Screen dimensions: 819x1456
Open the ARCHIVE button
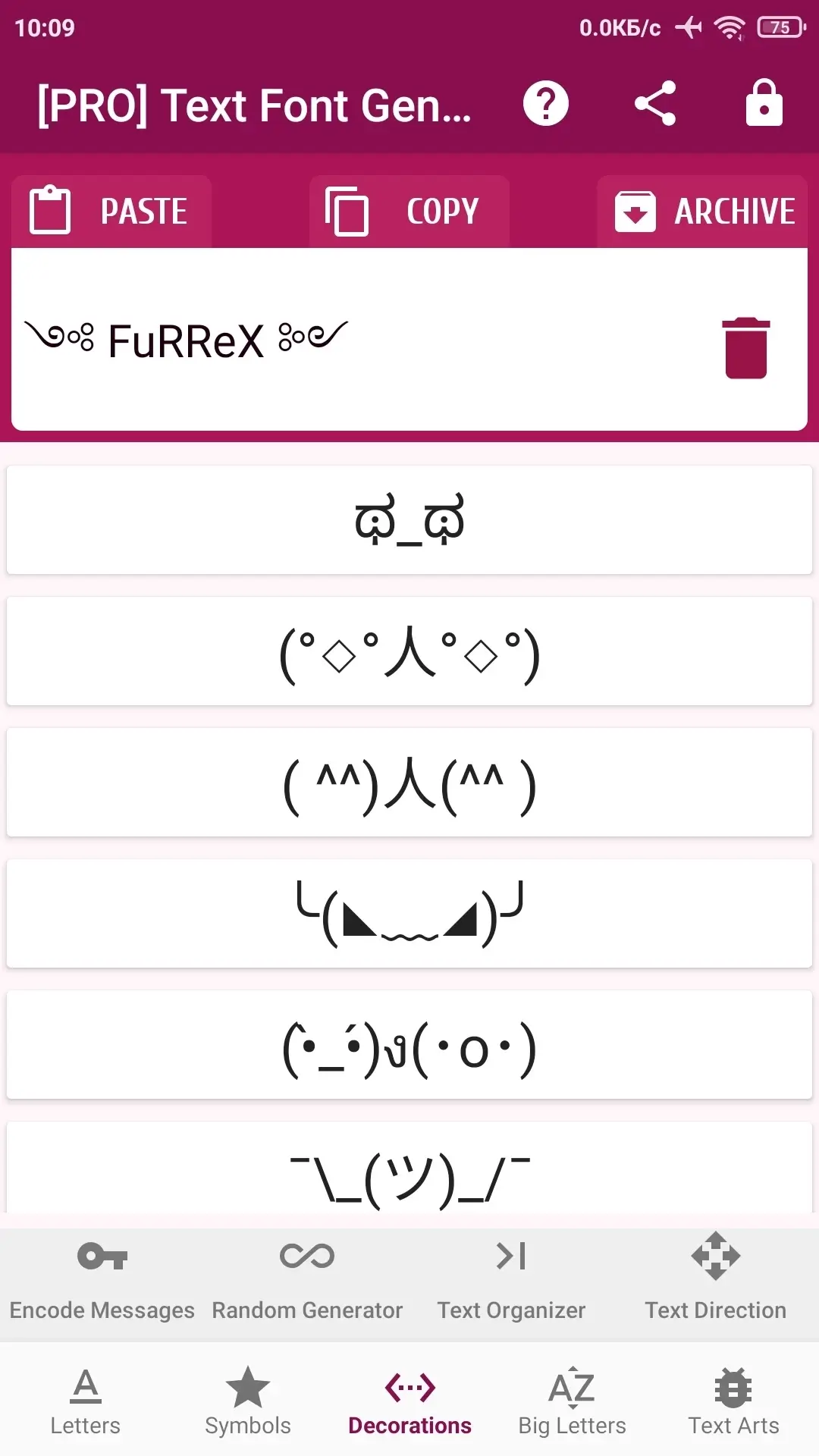[702, 211]
